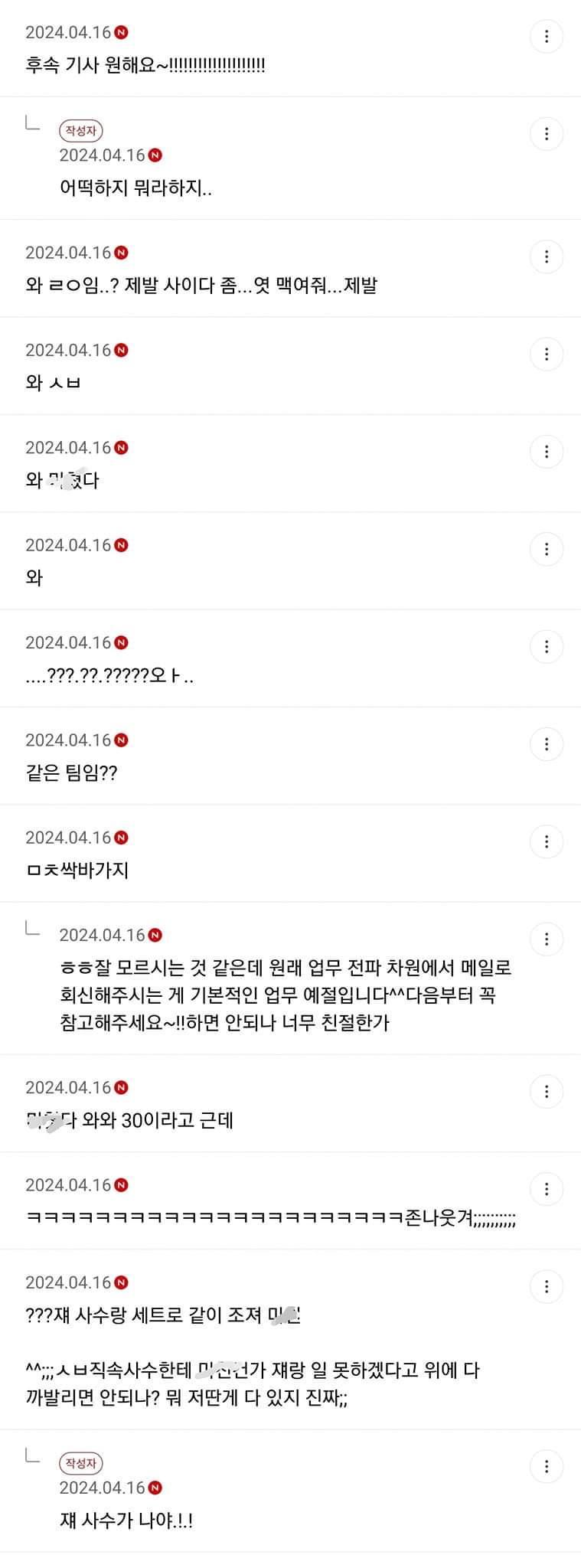The image size is (581, 1568).
Task: Tap the three dots beside the '제발 사이다 좀' comment
Action: click(x=546, y=256)
